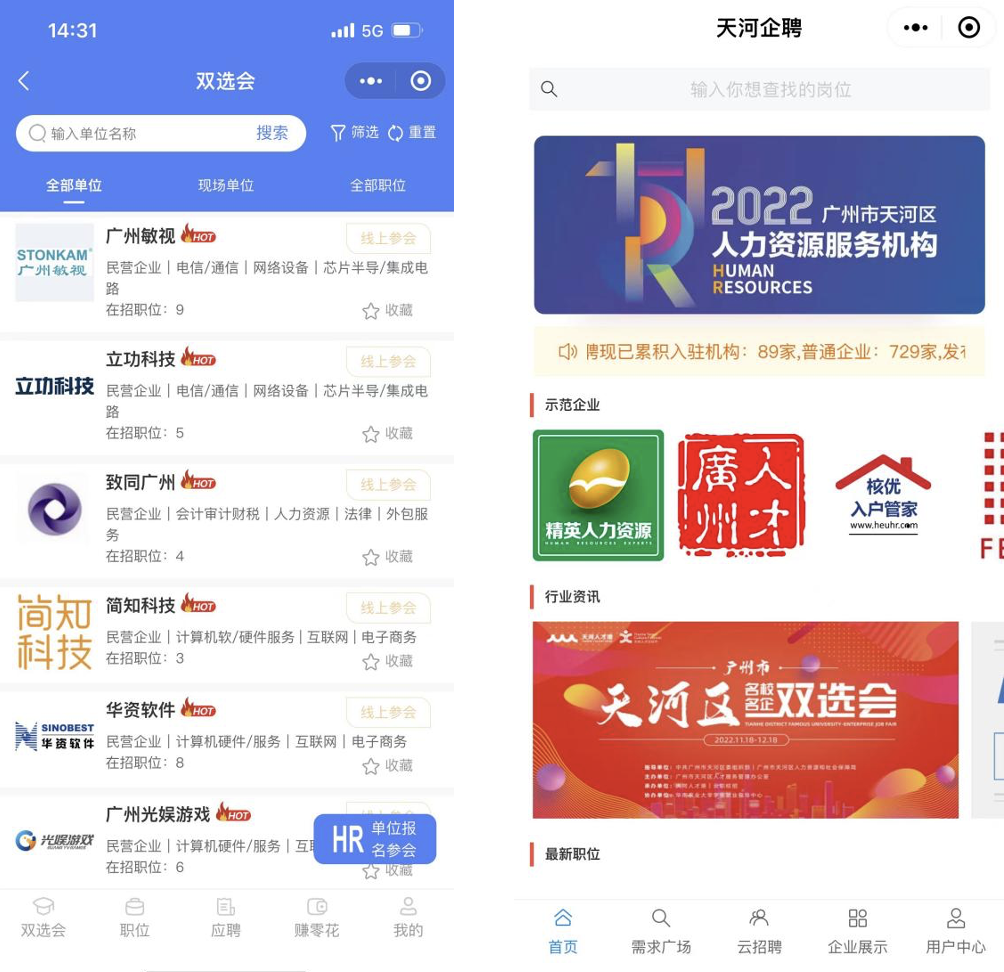Go to the 用户中心 tab
Viewport: 1004px width, 972px height.
(955, 931)
